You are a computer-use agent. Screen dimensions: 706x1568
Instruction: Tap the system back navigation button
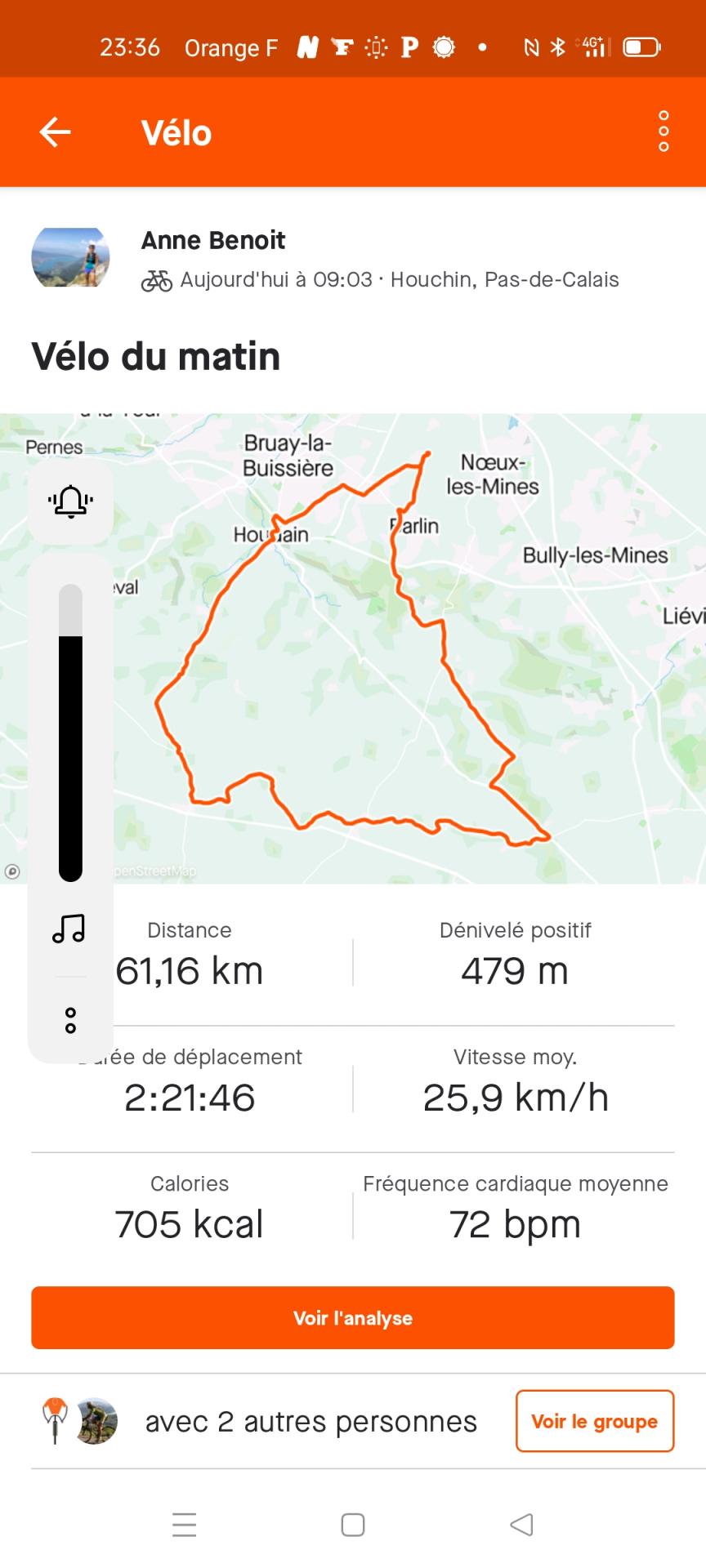[x=521, y=1525]
